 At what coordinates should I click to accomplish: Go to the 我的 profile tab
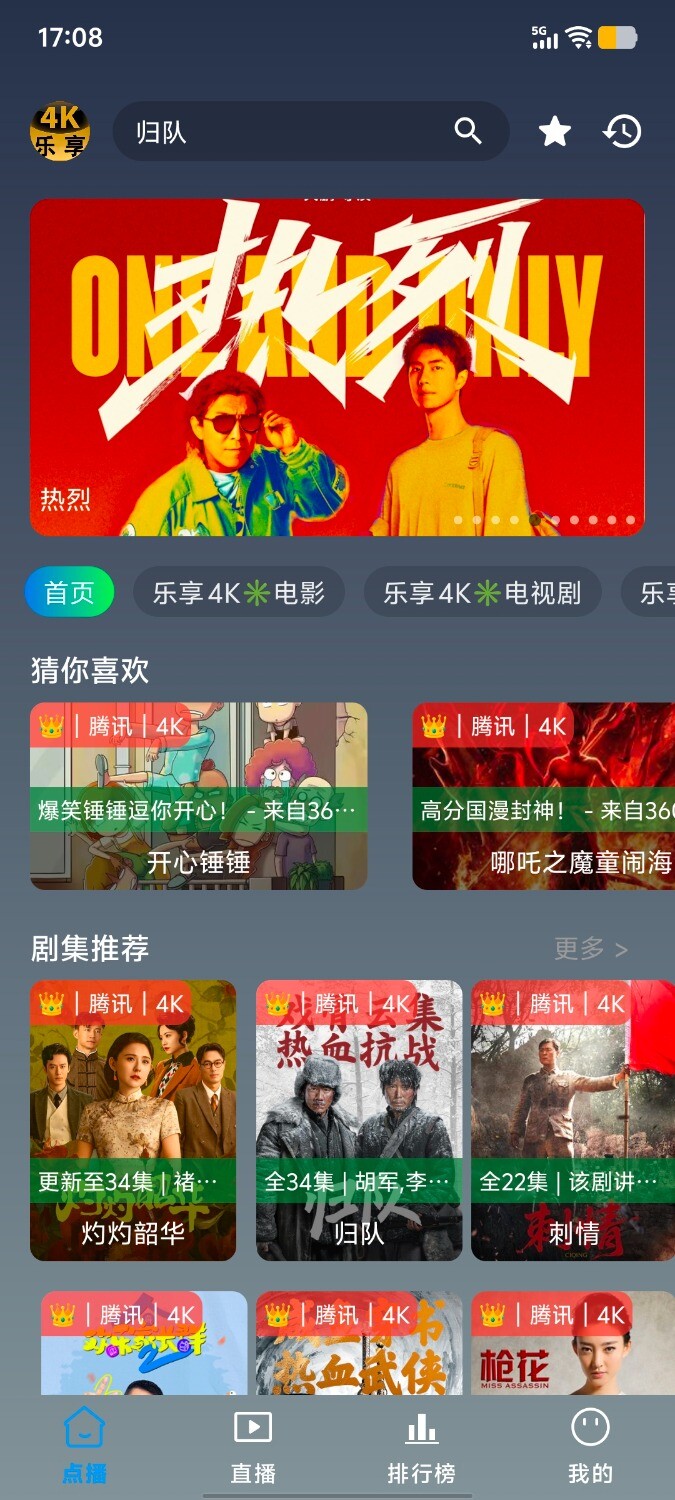point(590,1445)
